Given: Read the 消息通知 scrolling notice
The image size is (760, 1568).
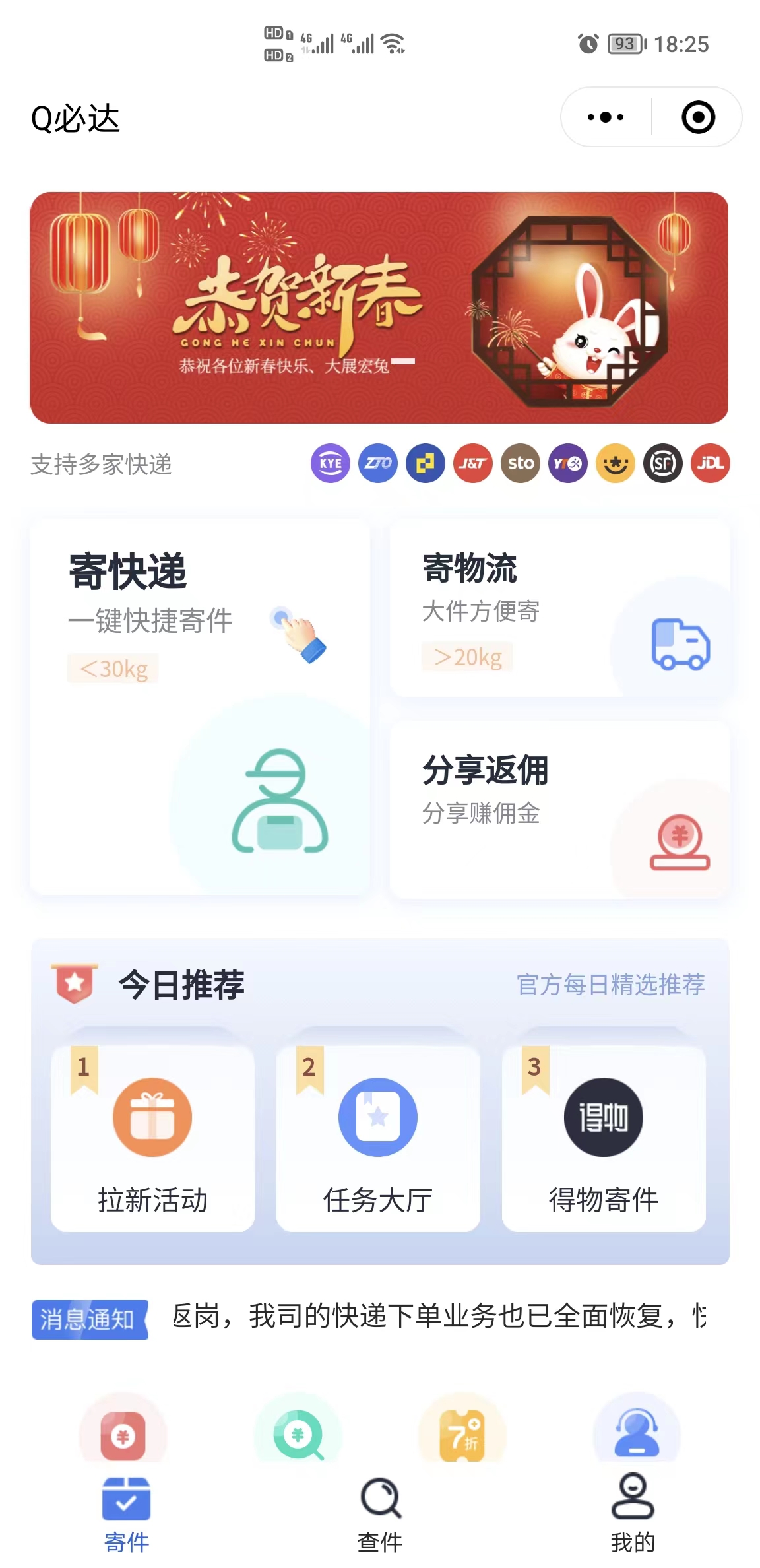Looking at the screenshot, I should click(x=438, y=1317).
